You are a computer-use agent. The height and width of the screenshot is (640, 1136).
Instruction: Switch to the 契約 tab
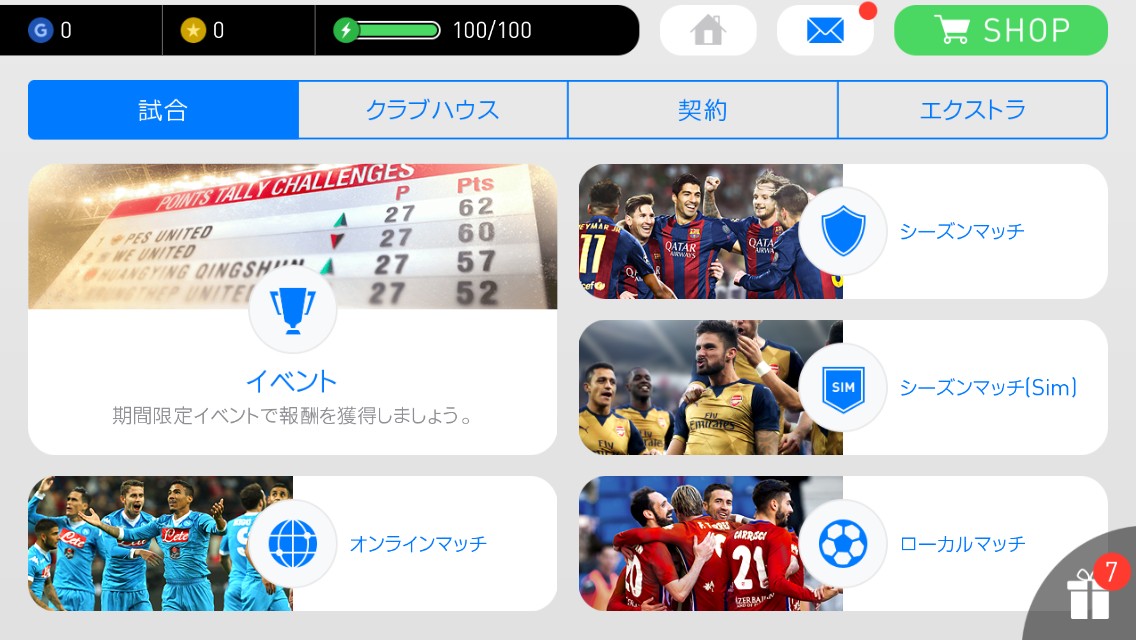tap(703, 109)
